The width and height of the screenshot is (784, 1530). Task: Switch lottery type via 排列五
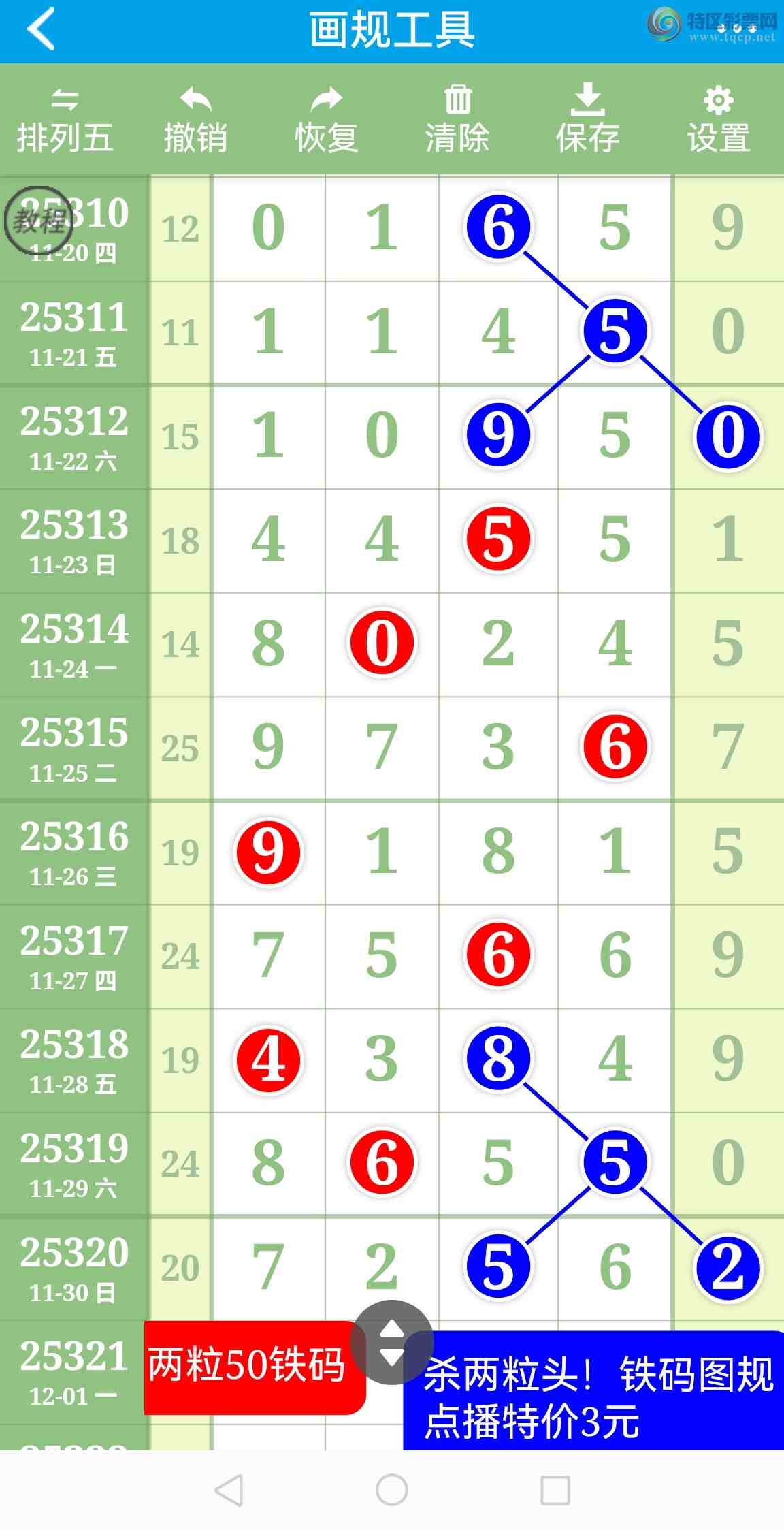(65, 121)
